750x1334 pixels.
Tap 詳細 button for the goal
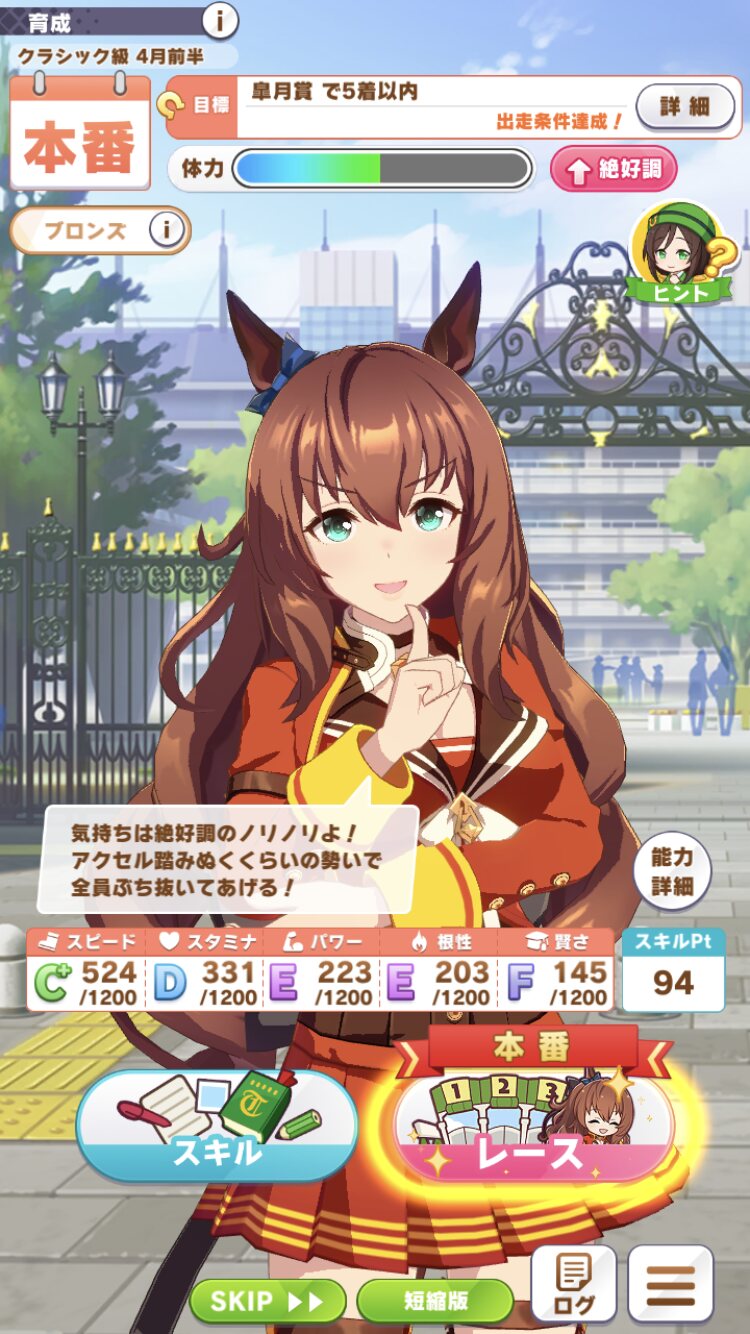click(x=685, y=107)
